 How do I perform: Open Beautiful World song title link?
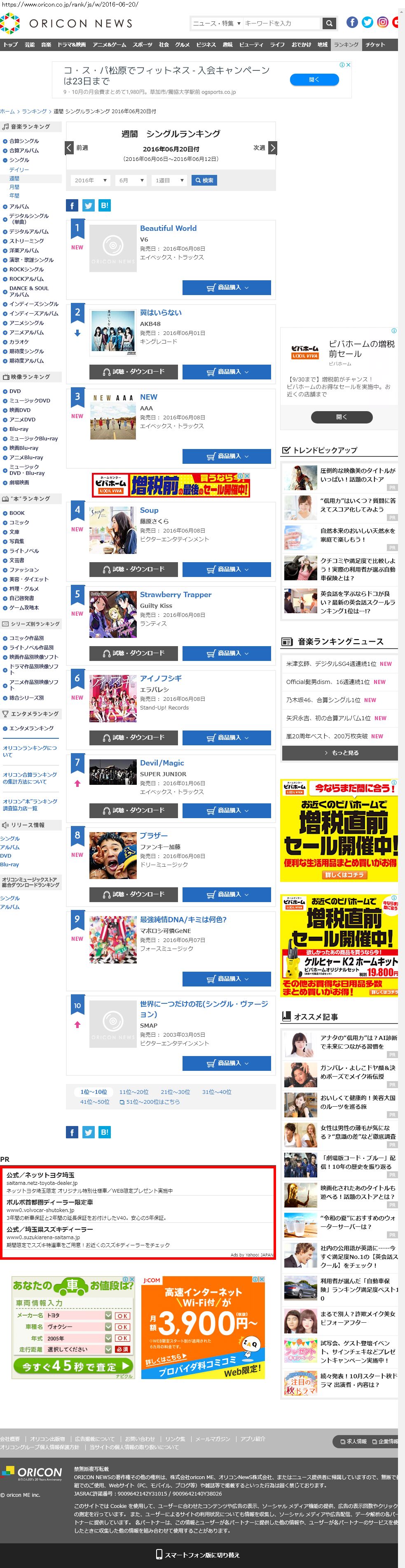[x=168, y=228]
